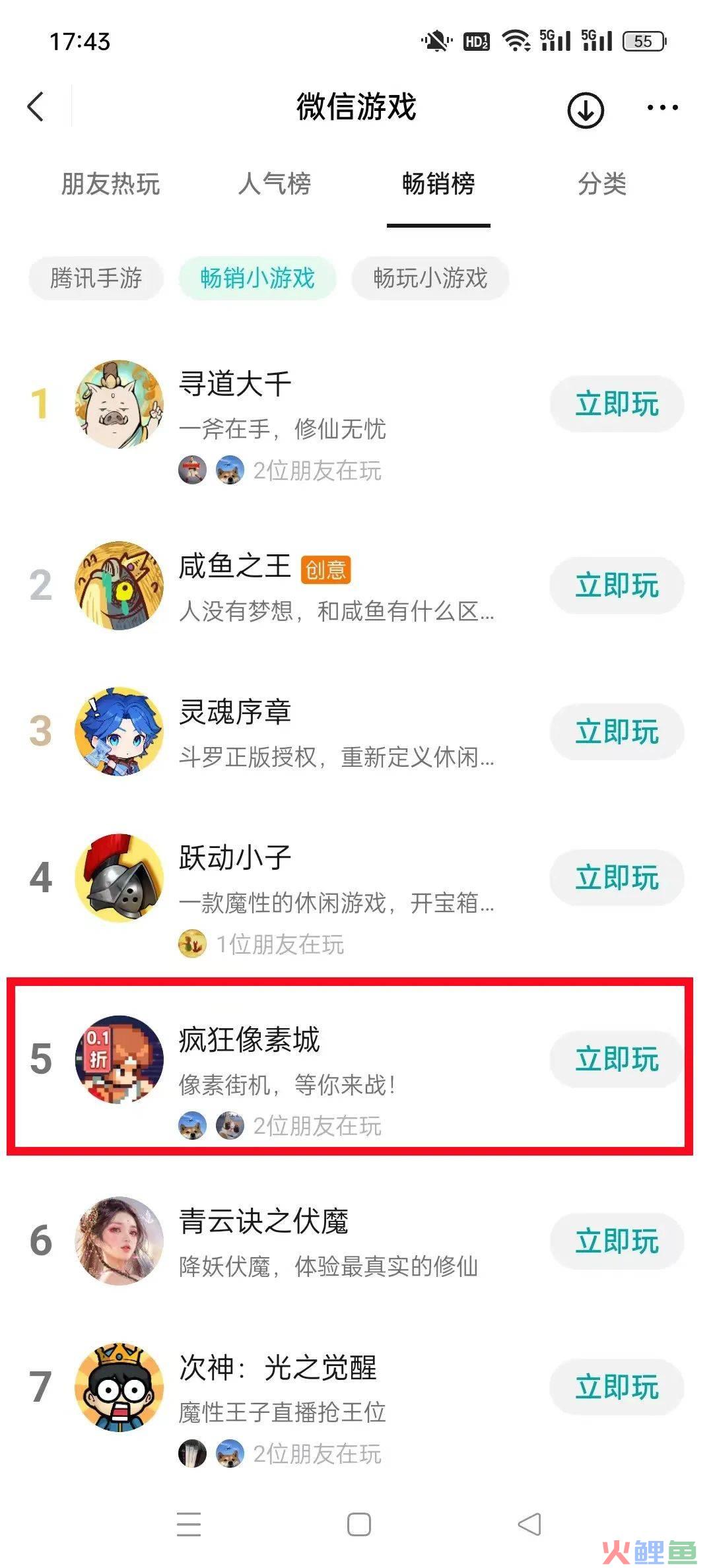Select the 畅销小游戏 chip
The height and width of the screenshot is (1568, 713).
click(257, 278)
